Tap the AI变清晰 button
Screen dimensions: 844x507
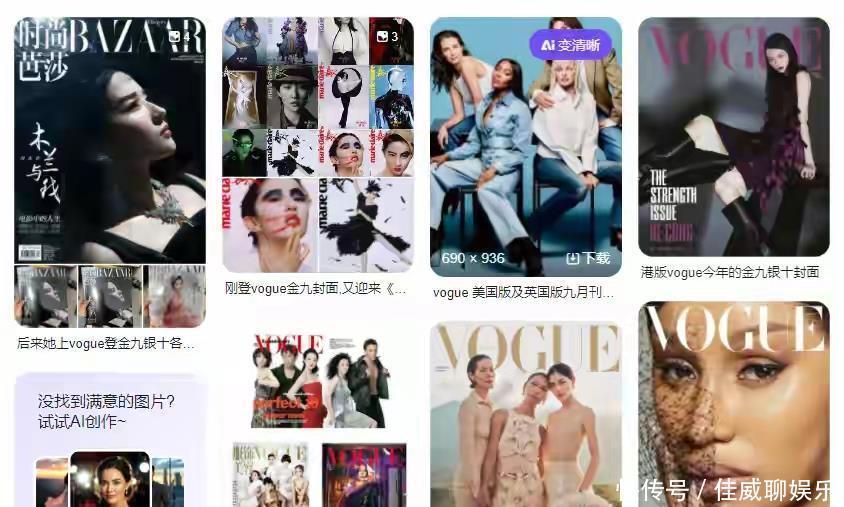(570, 45)
